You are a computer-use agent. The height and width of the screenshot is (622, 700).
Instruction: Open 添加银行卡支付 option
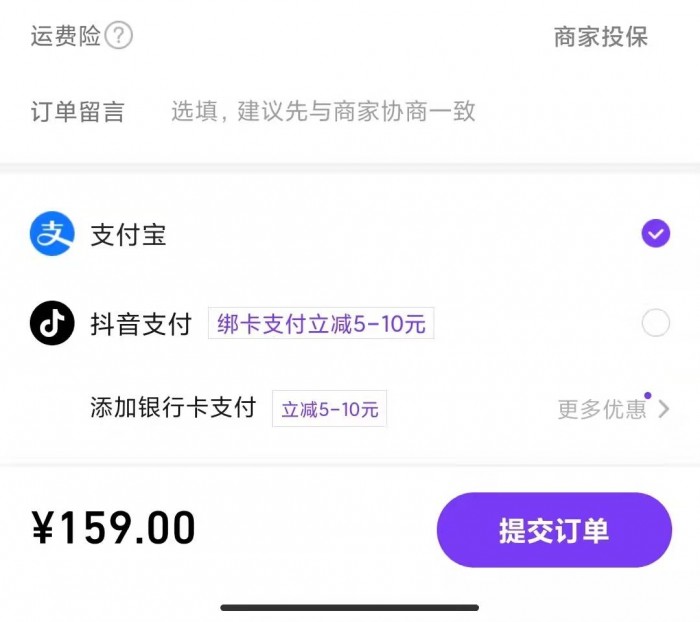pos(173,408)
